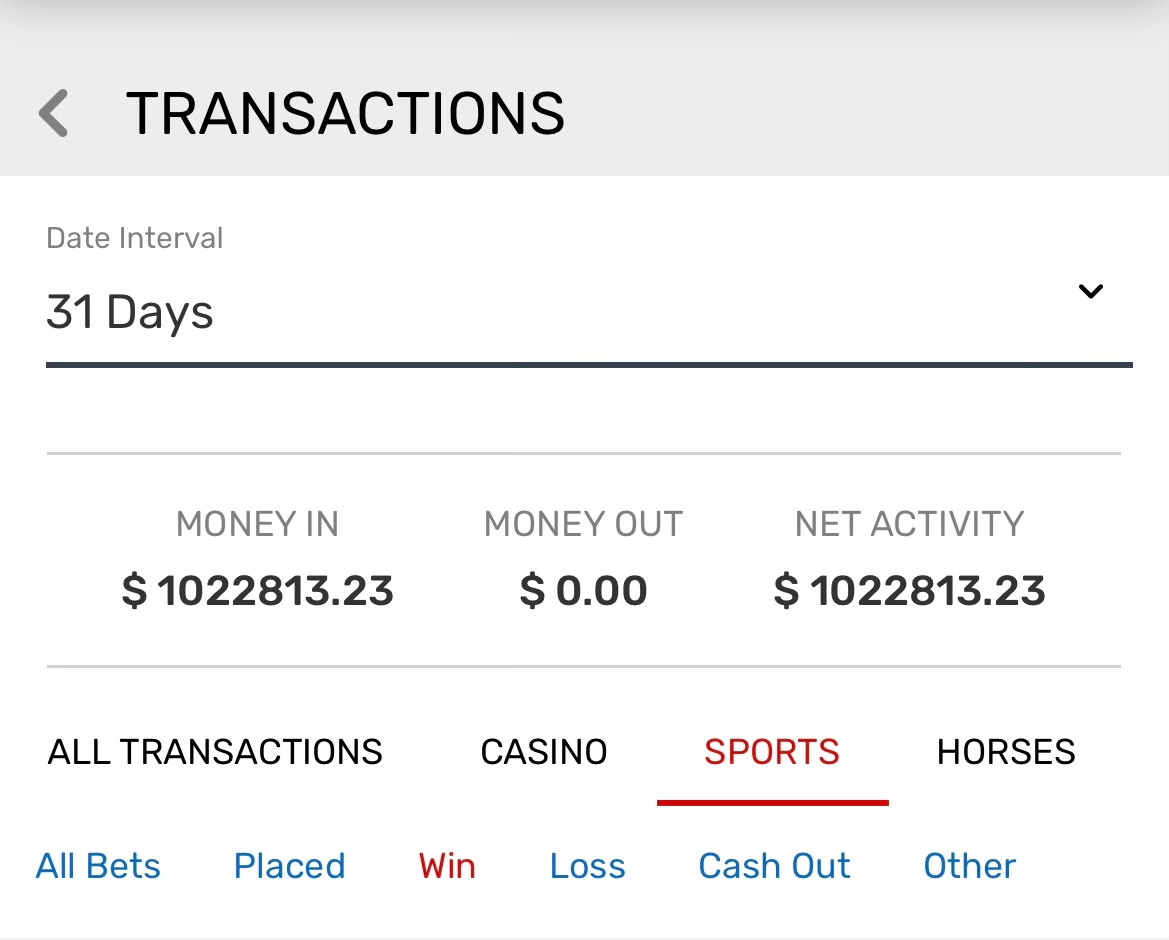This screenshot has width=1169, height=940.
Task: Select the Sports tab
Action: point(771,752)
